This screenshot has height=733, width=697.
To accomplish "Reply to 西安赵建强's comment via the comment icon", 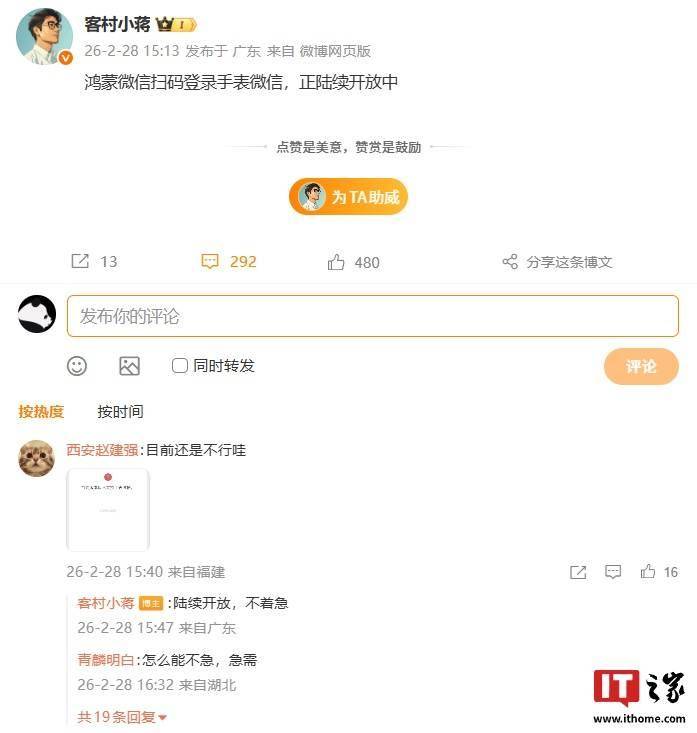I will [x=613, y=572].
